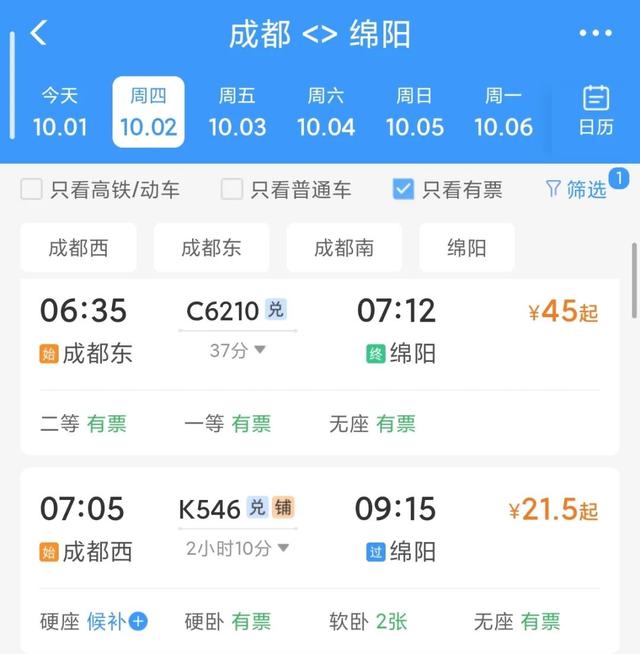Image resolution: width=640 pixels, height=654 pixels.
Task: Filter by 成都西 station
Action: point(78,248)
